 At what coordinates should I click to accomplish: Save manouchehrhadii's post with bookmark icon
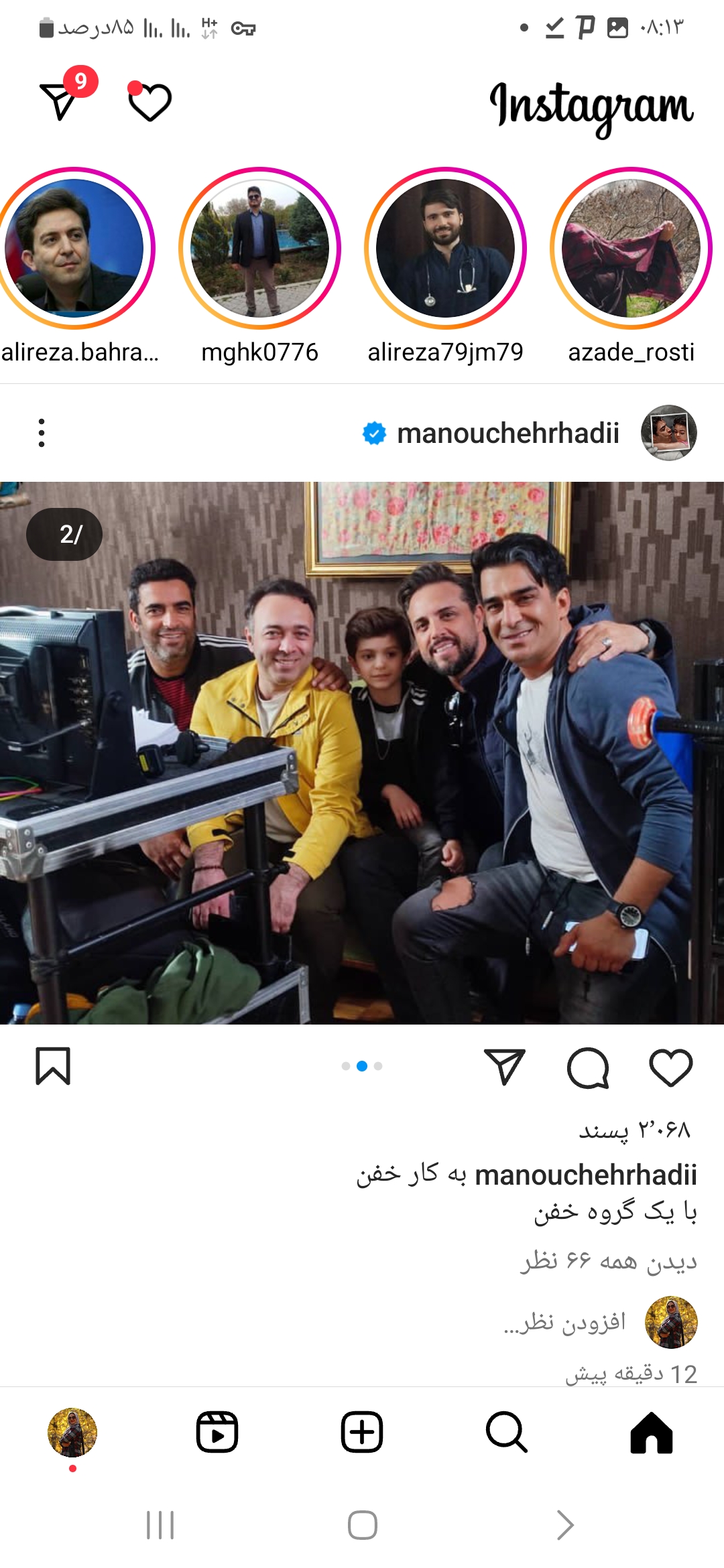[53, 1065]
